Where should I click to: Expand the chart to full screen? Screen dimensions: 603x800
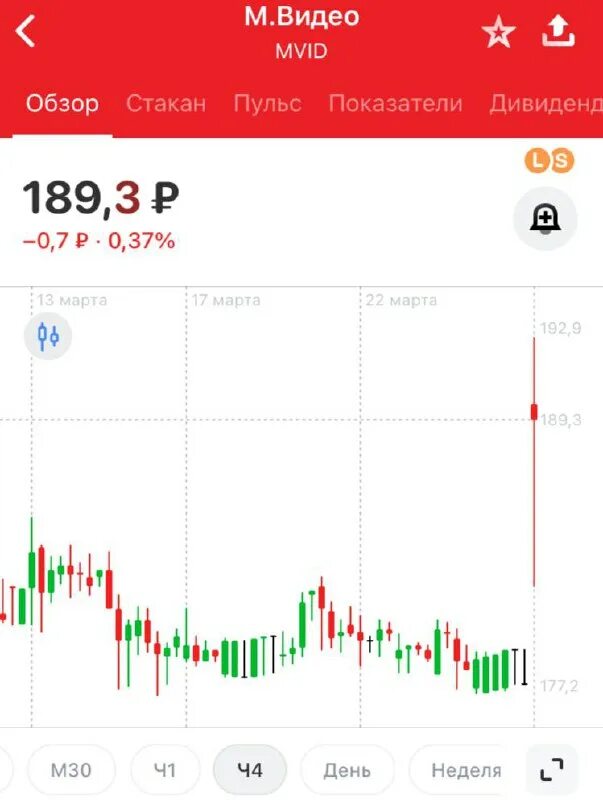point(551,769)
